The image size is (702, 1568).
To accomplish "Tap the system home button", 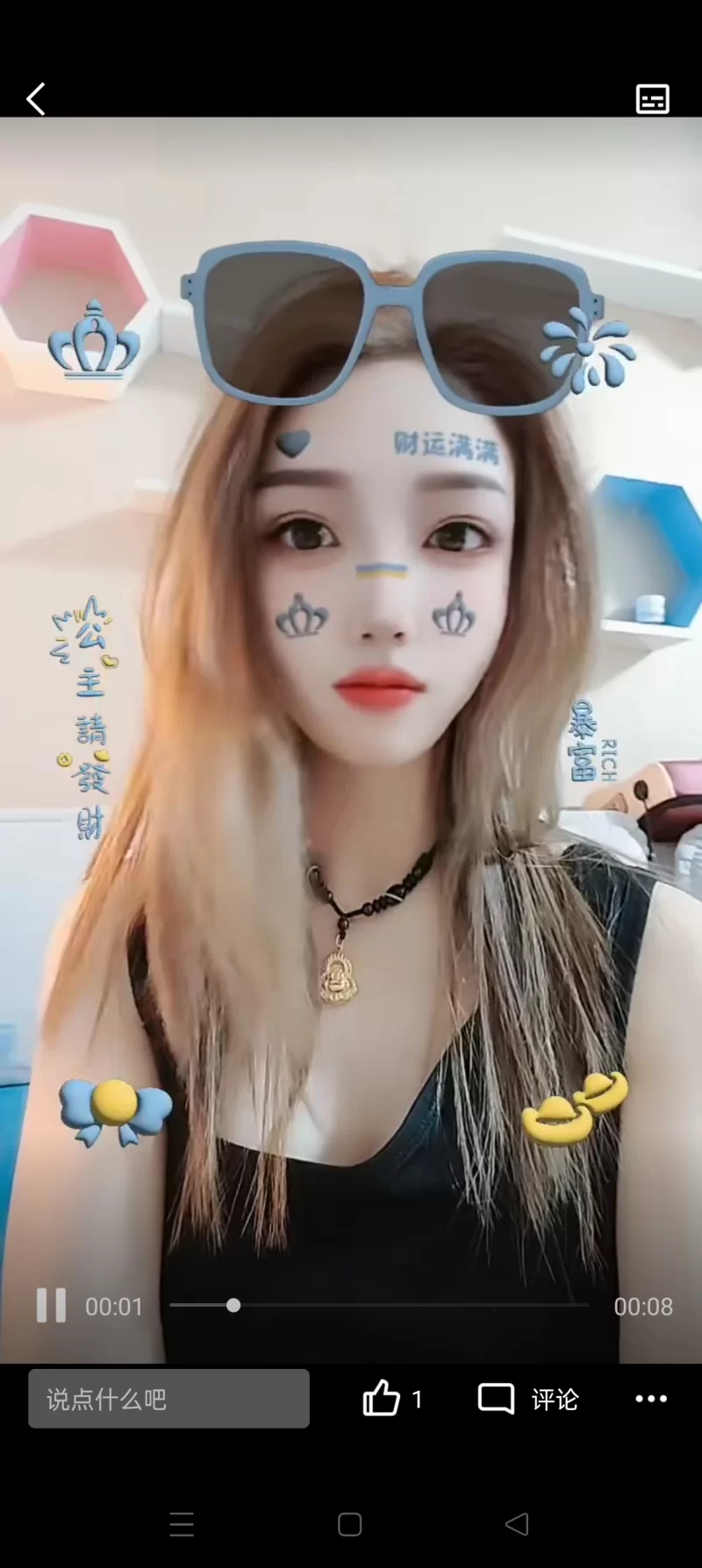I will pos(350,1524).
